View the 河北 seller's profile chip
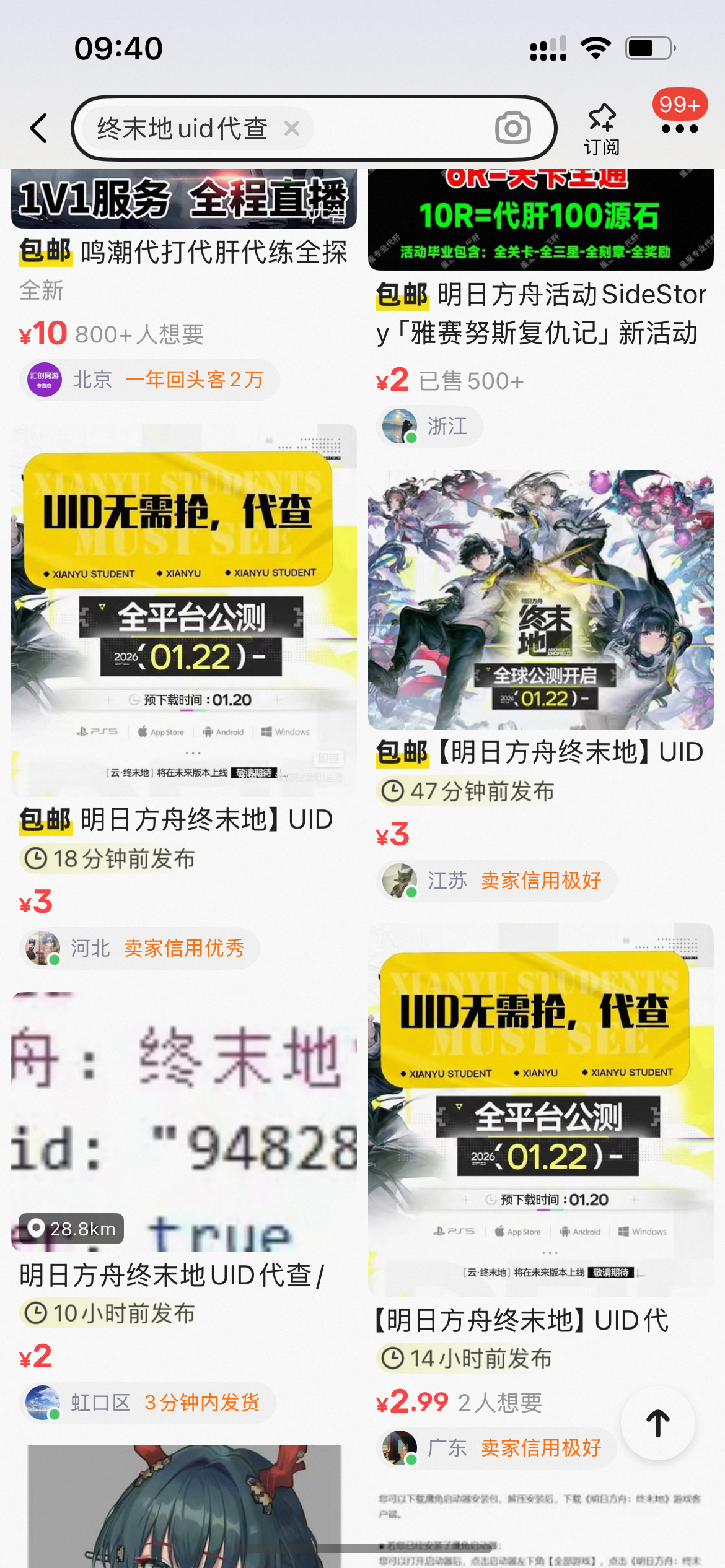 (139, 947)
